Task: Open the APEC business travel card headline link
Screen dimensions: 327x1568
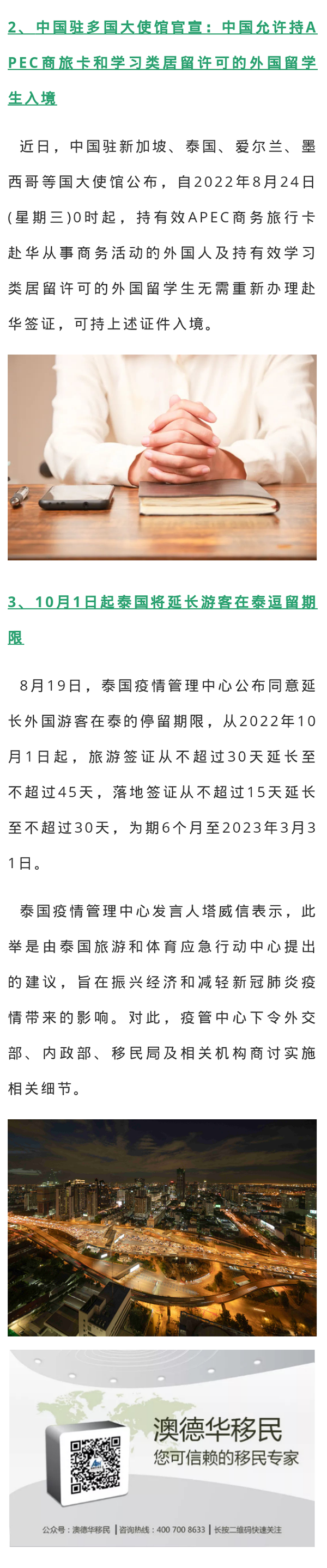Action: pos(162,62)
